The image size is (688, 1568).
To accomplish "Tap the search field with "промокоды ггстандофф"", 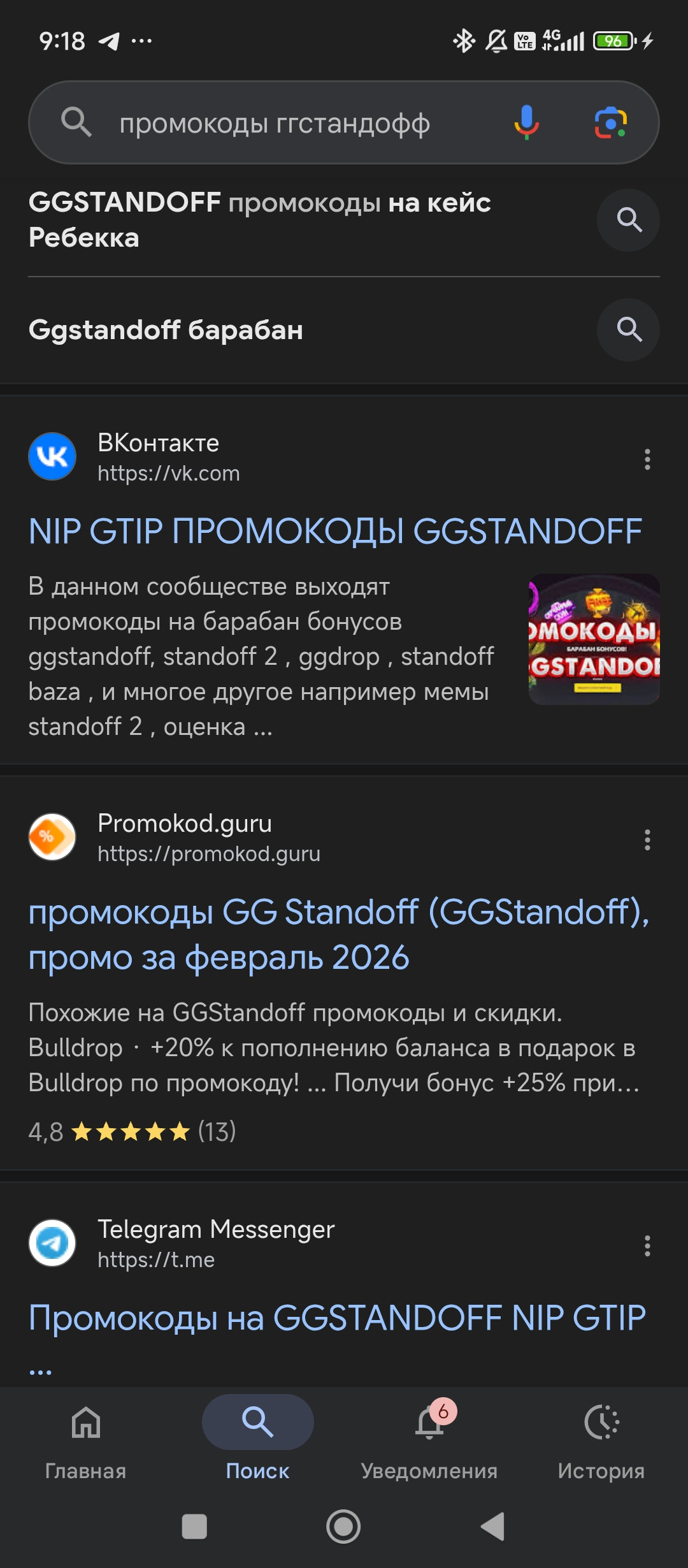I will click(x=274, y=123).
